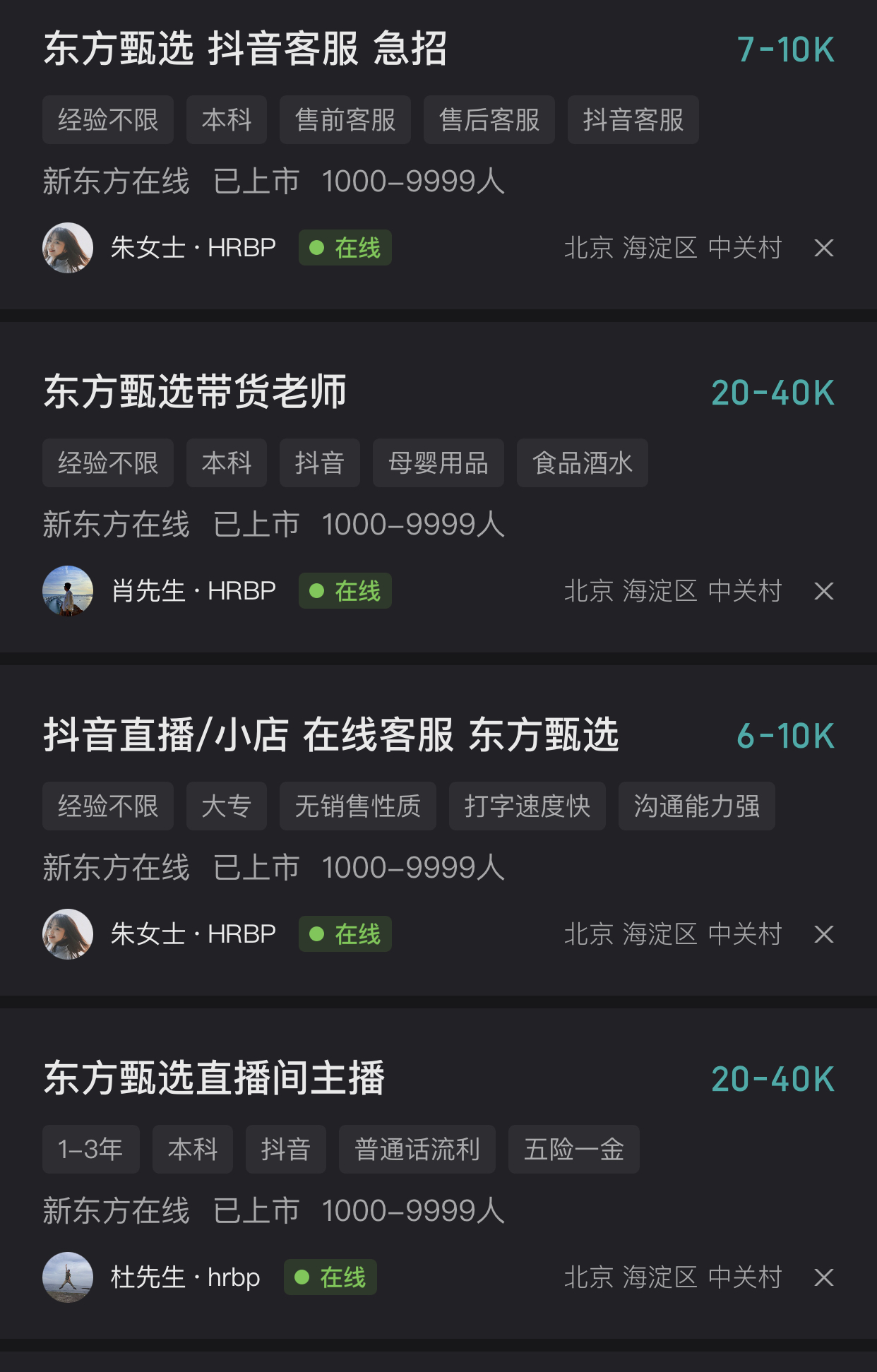This screenshot has height=1372, width=877.
Task: Open the 东方甄选带货老师 job listing
Action: click(195, 392)
